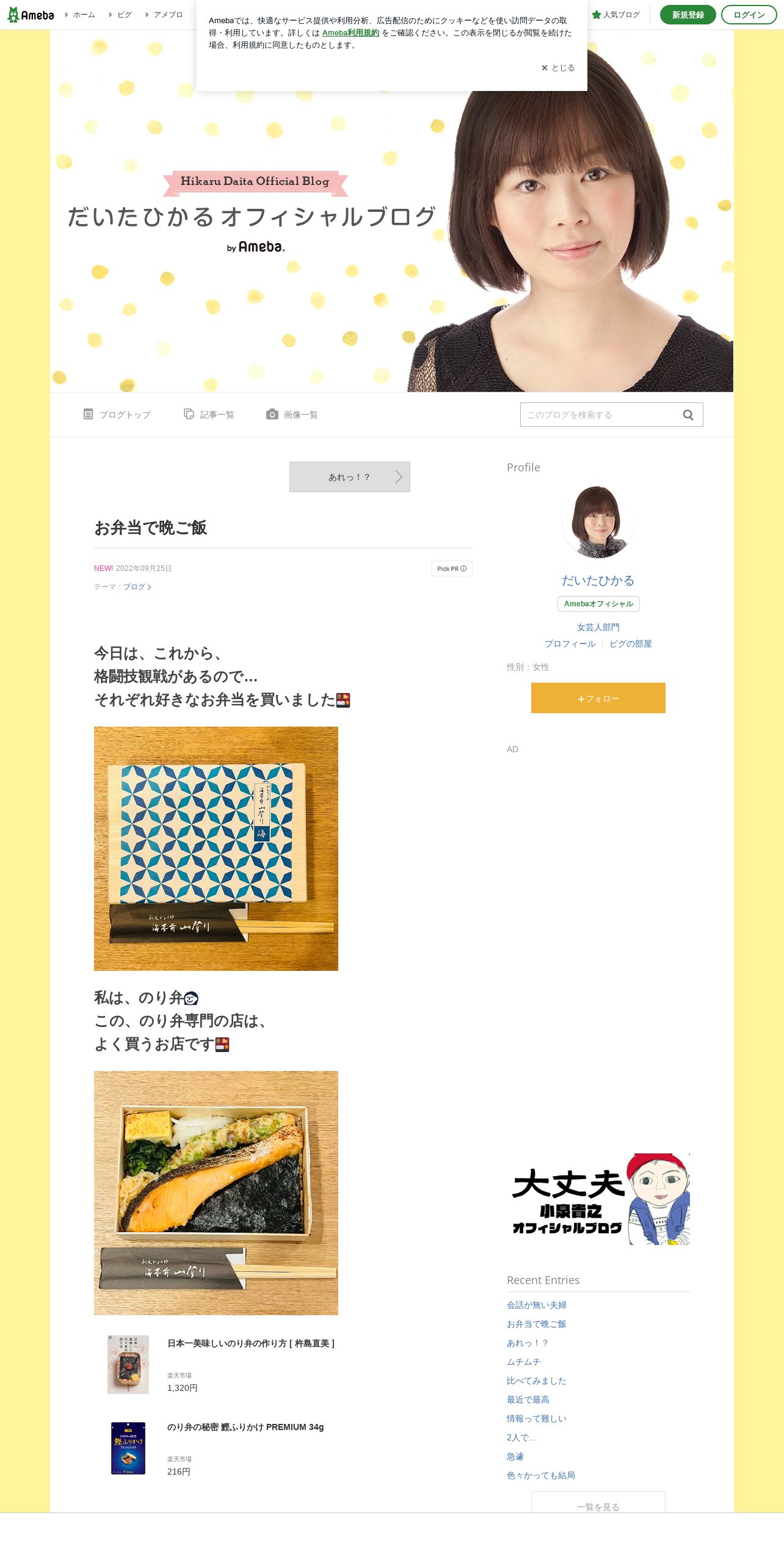Viewport: 784px width, 1568px height.
Task: Open product のり弁の秘密 鰹ふりかけ PREMIUM
Action: click(245, 1427)
